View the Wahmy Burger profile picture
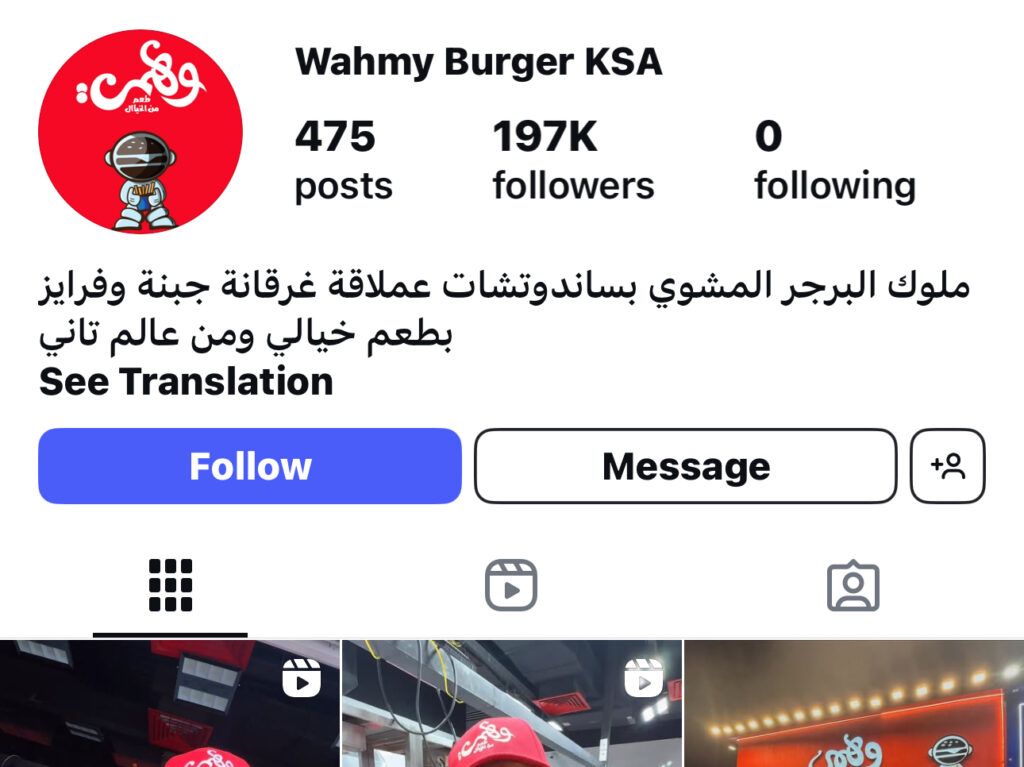 [x=140, y=131]
